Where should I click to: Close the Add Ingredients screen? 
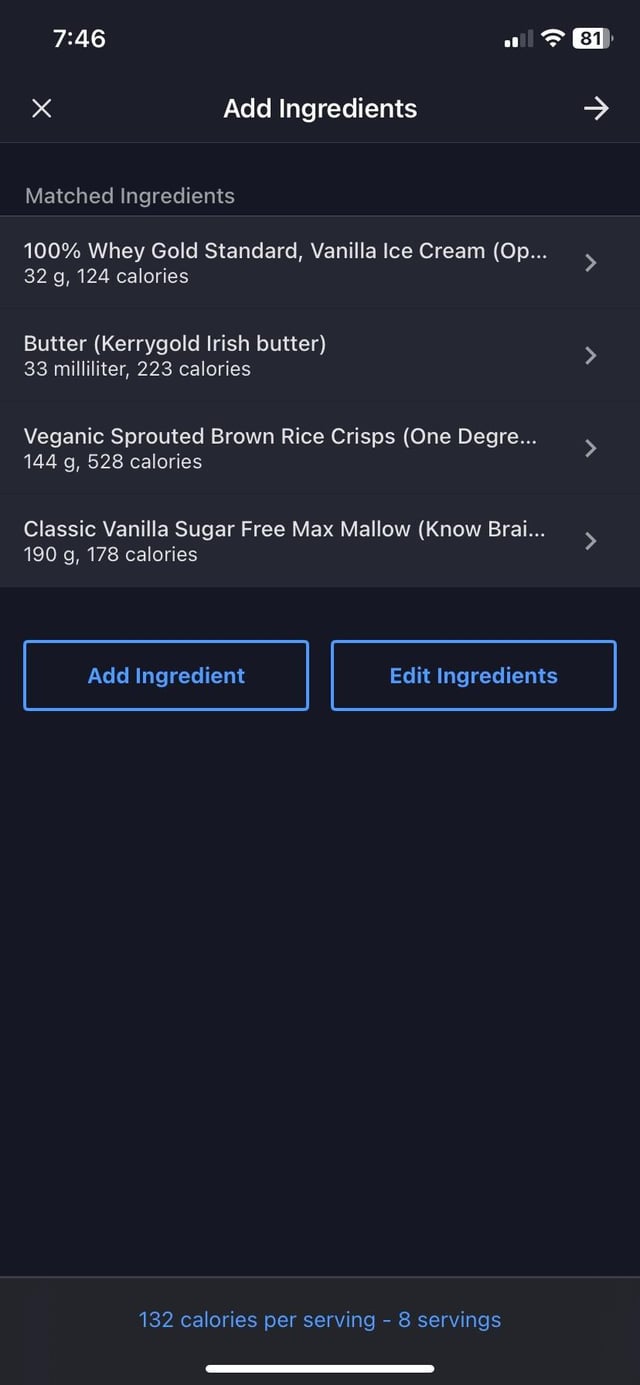point(41,109)
